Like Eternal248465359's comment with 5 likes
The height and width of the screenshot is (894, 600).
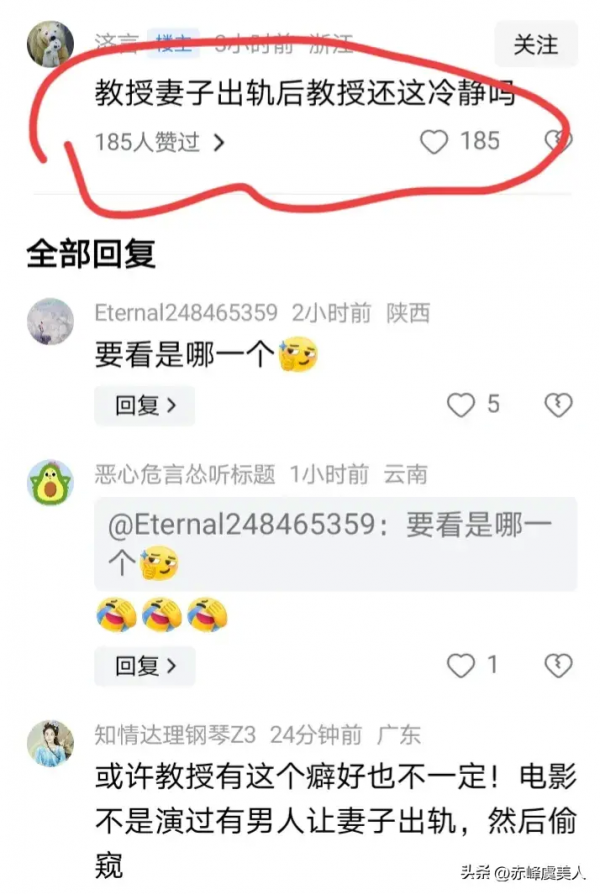[x=461, y=405]
